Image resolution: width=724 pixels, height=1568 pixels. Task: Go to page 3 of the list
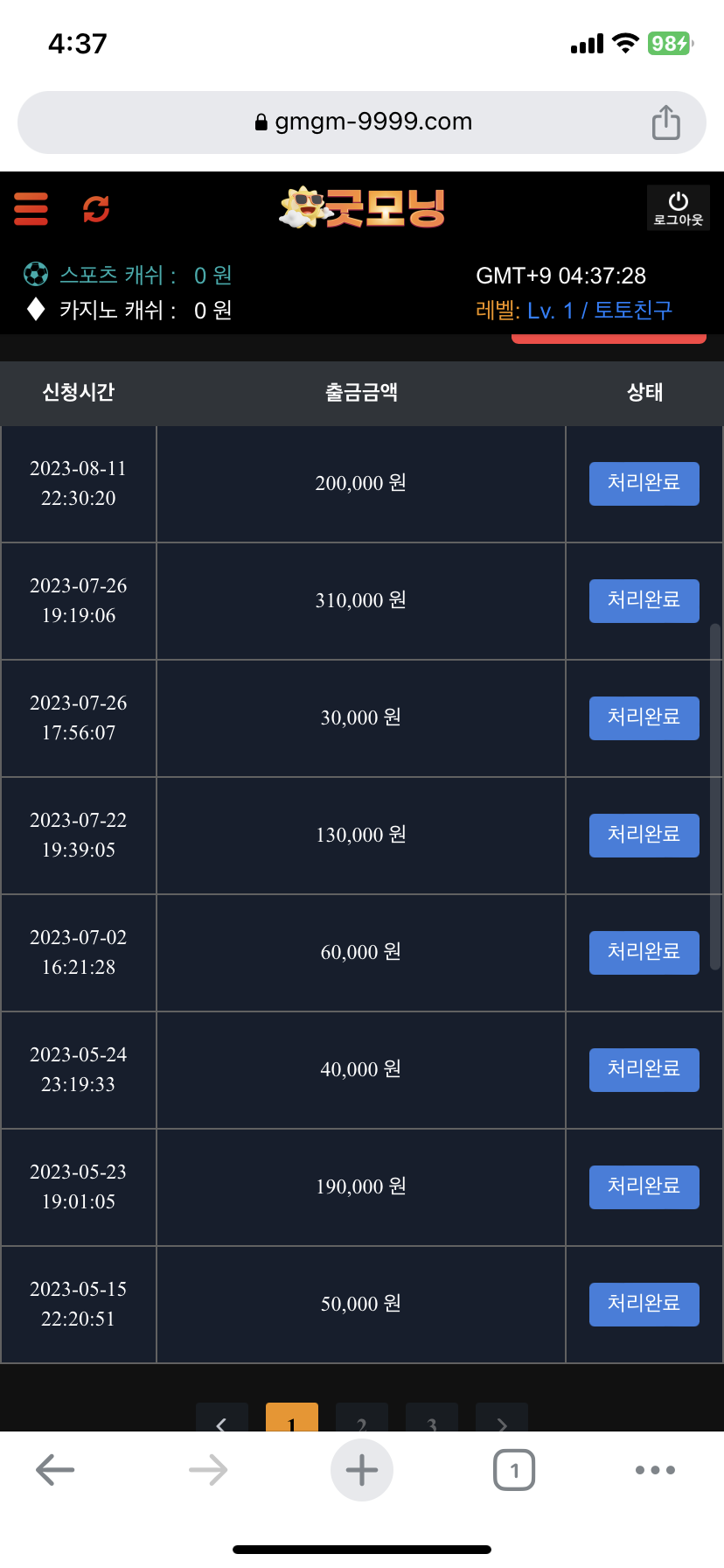(432, 1418)
